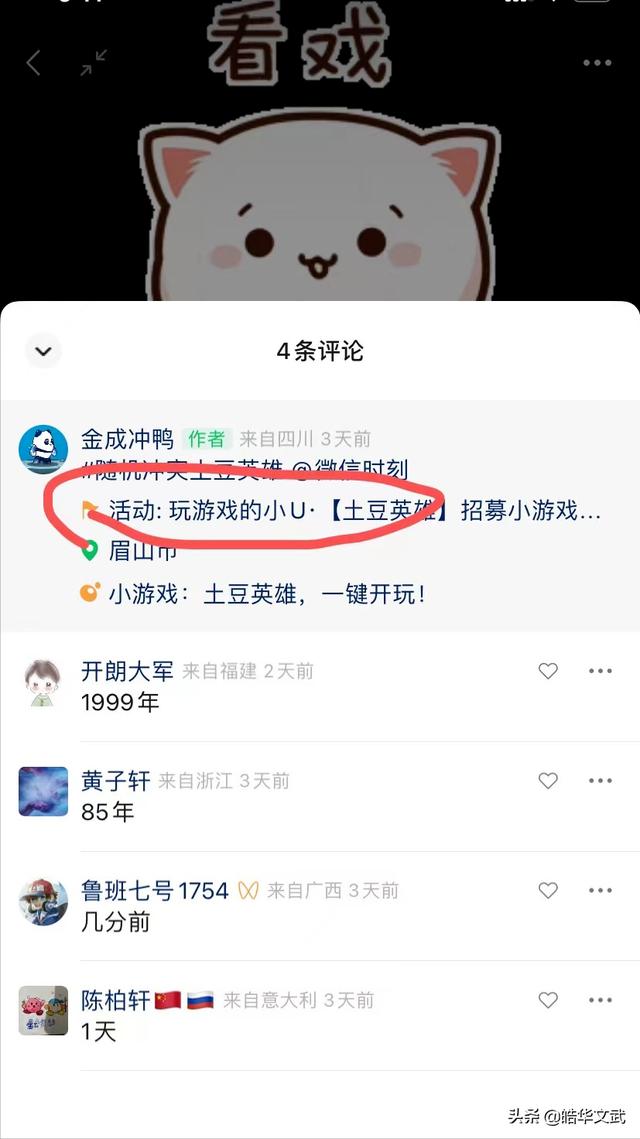Minimize the video with the shrink icon
Image resolution: width=640 pixels, height=1139 pixels.
94,63
